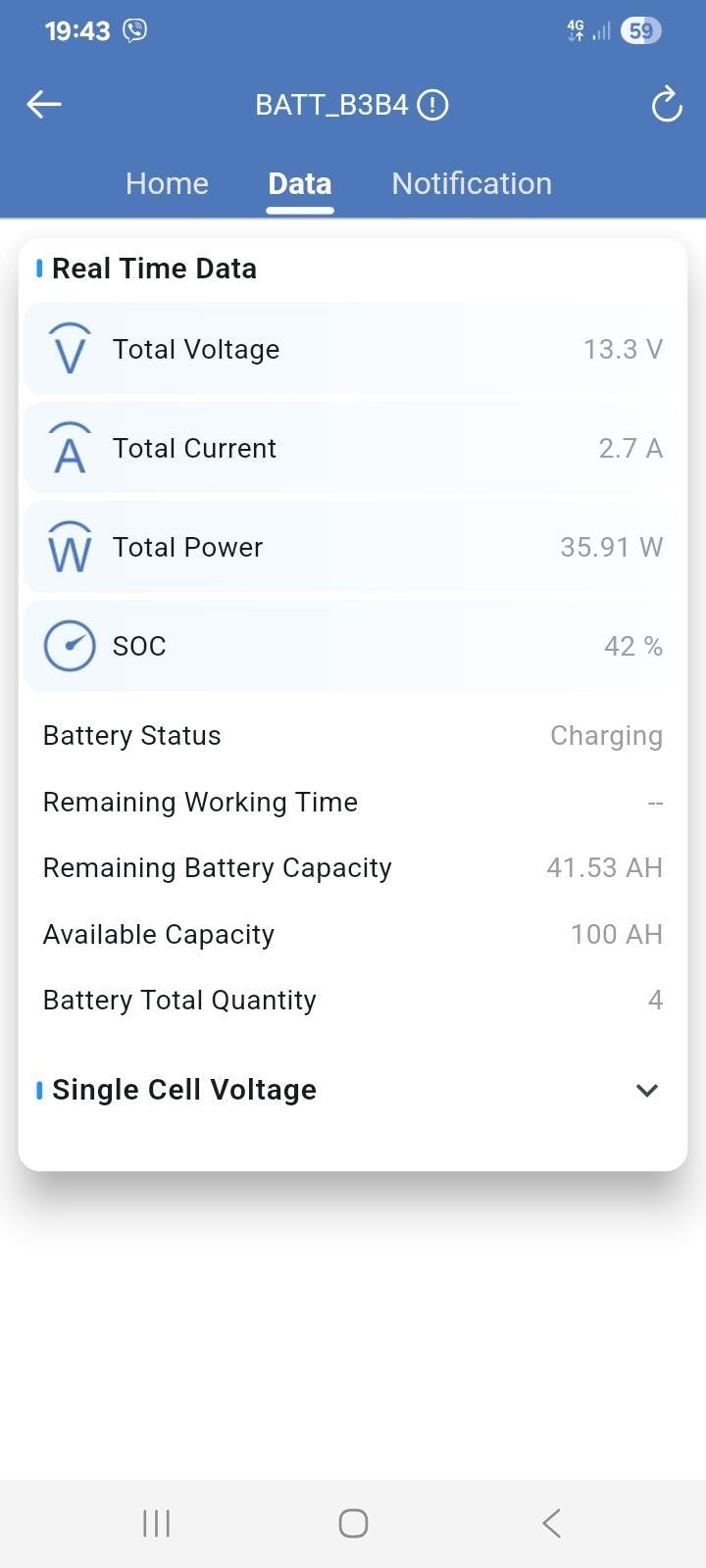Viewport: 706px width, 1568px height.
Task: Go to the phone home screen
Action: (x=353, y=1523)
